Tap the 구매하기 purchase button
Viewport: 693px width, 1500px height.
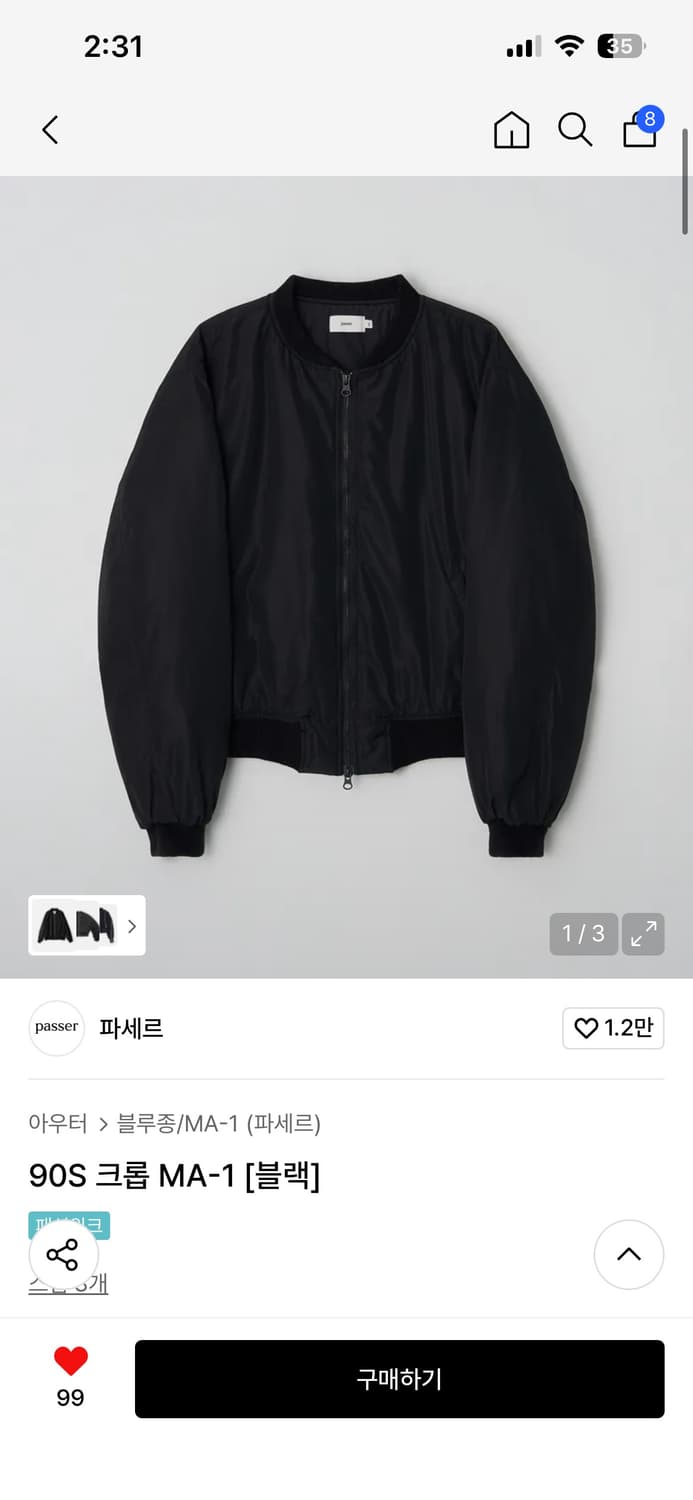pos(400,1379)
